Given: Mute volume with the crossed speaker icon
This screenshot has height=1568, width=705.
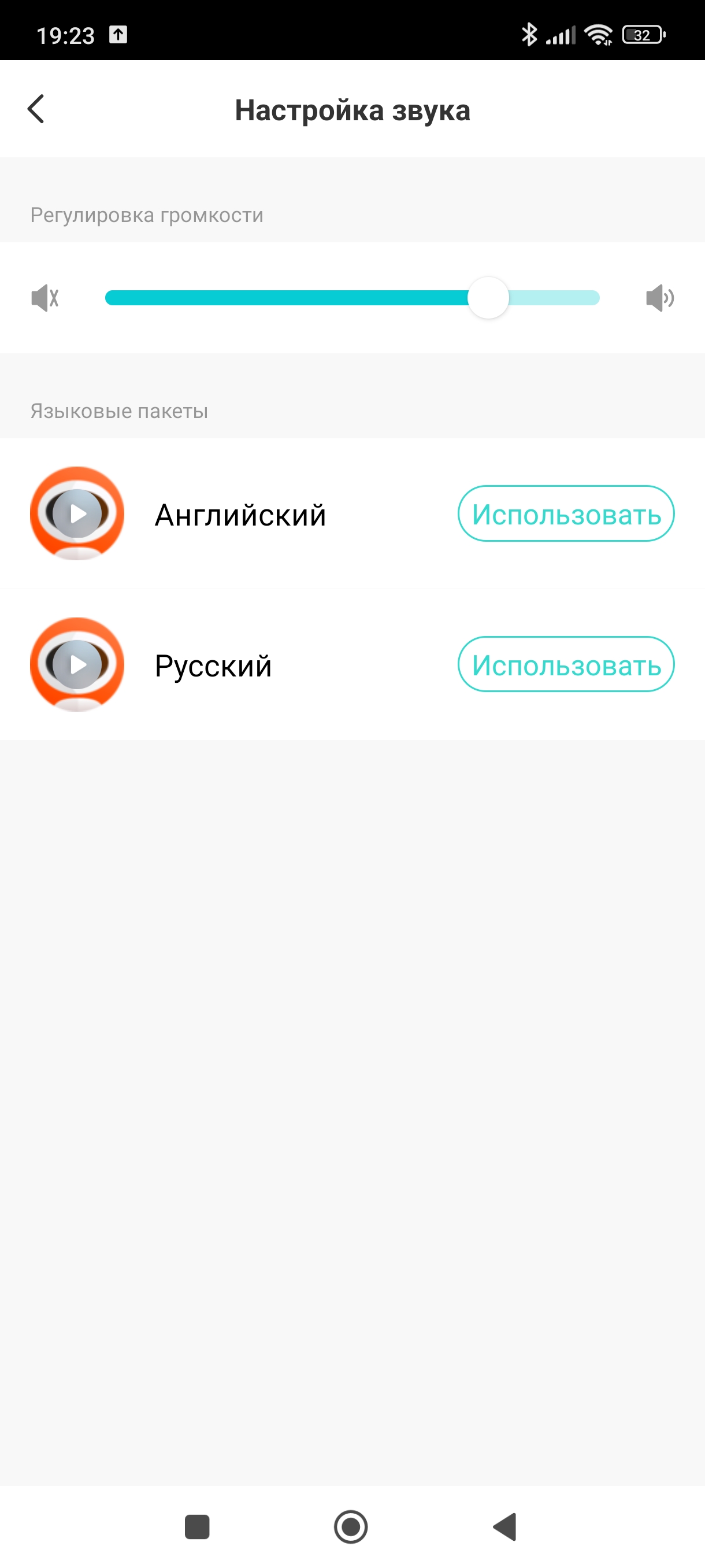Looking at the screenshot, I should pos(45,298).
